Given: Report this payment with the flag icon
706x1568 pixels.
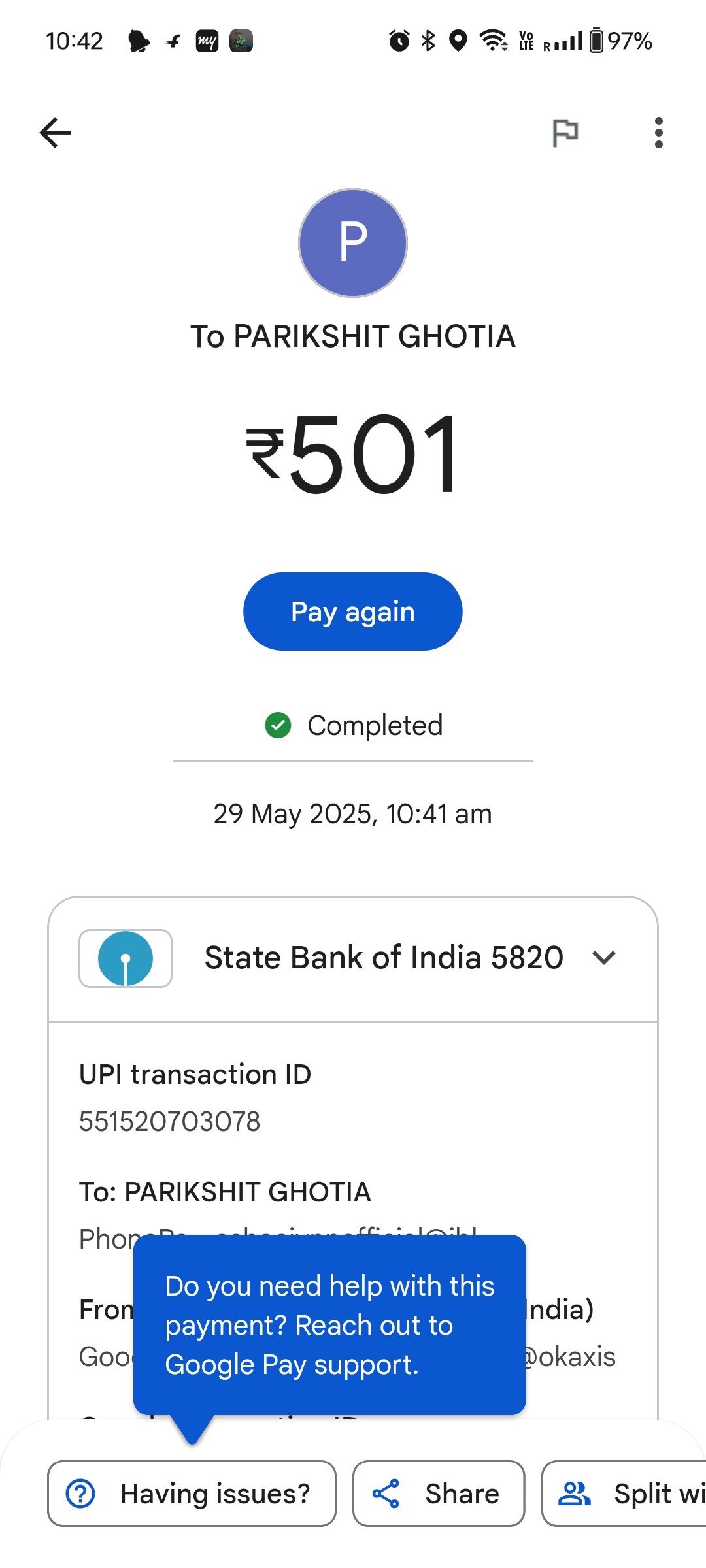Looking at the screenshot, I should tap(565, 133).
